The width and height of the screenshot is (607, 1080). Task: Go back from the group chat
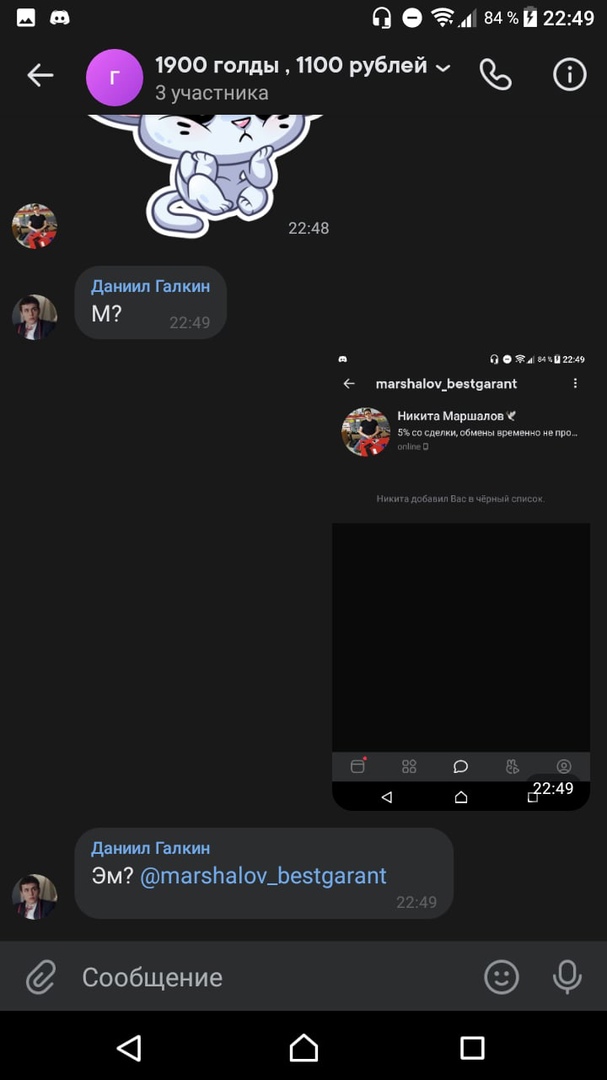(x=40, y=75)
